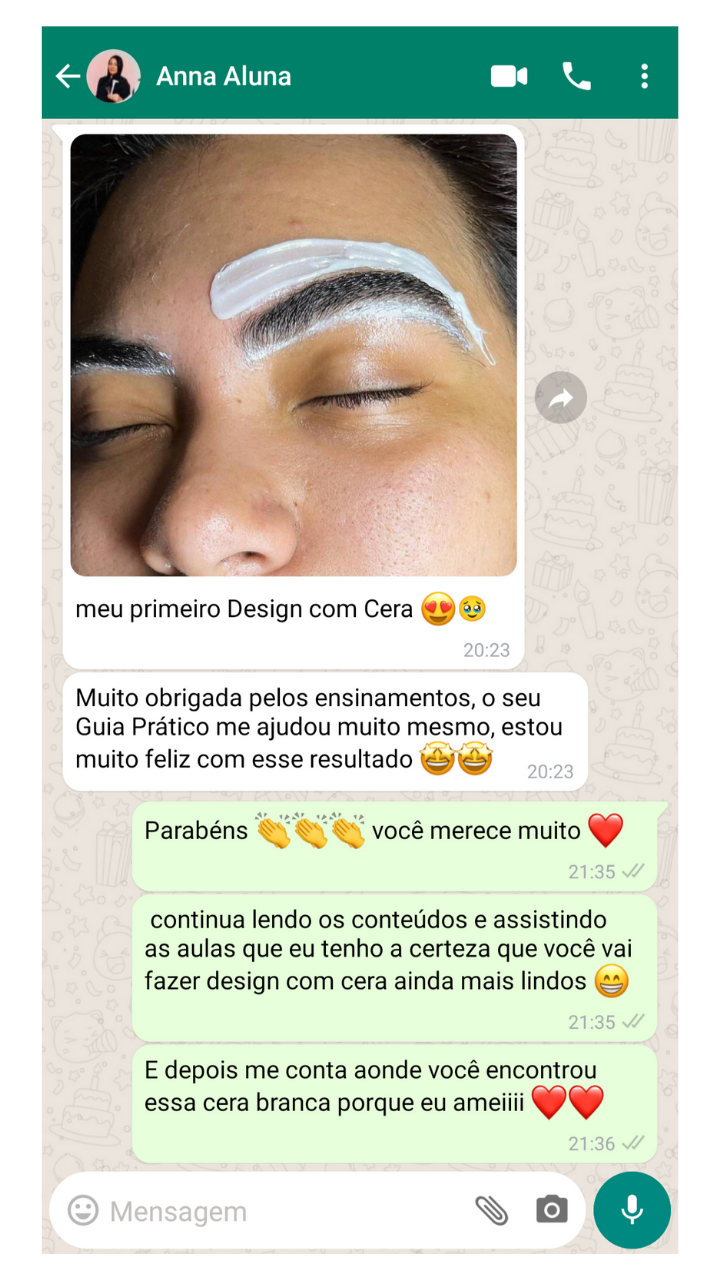
Task: Attach a file with the paperclip
Action: [491, 1211]
